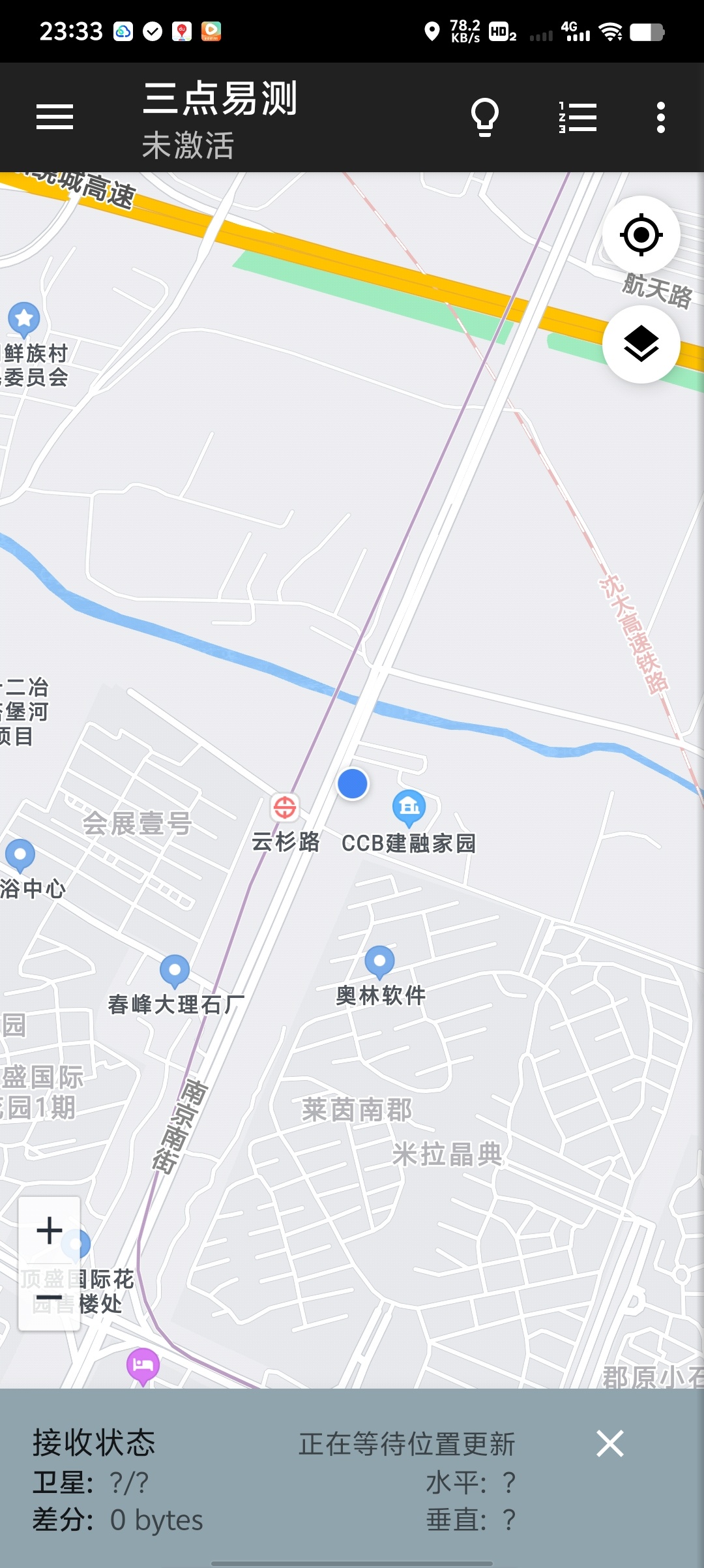
Task: Open the overflow options menu
Action: [661, 116]
